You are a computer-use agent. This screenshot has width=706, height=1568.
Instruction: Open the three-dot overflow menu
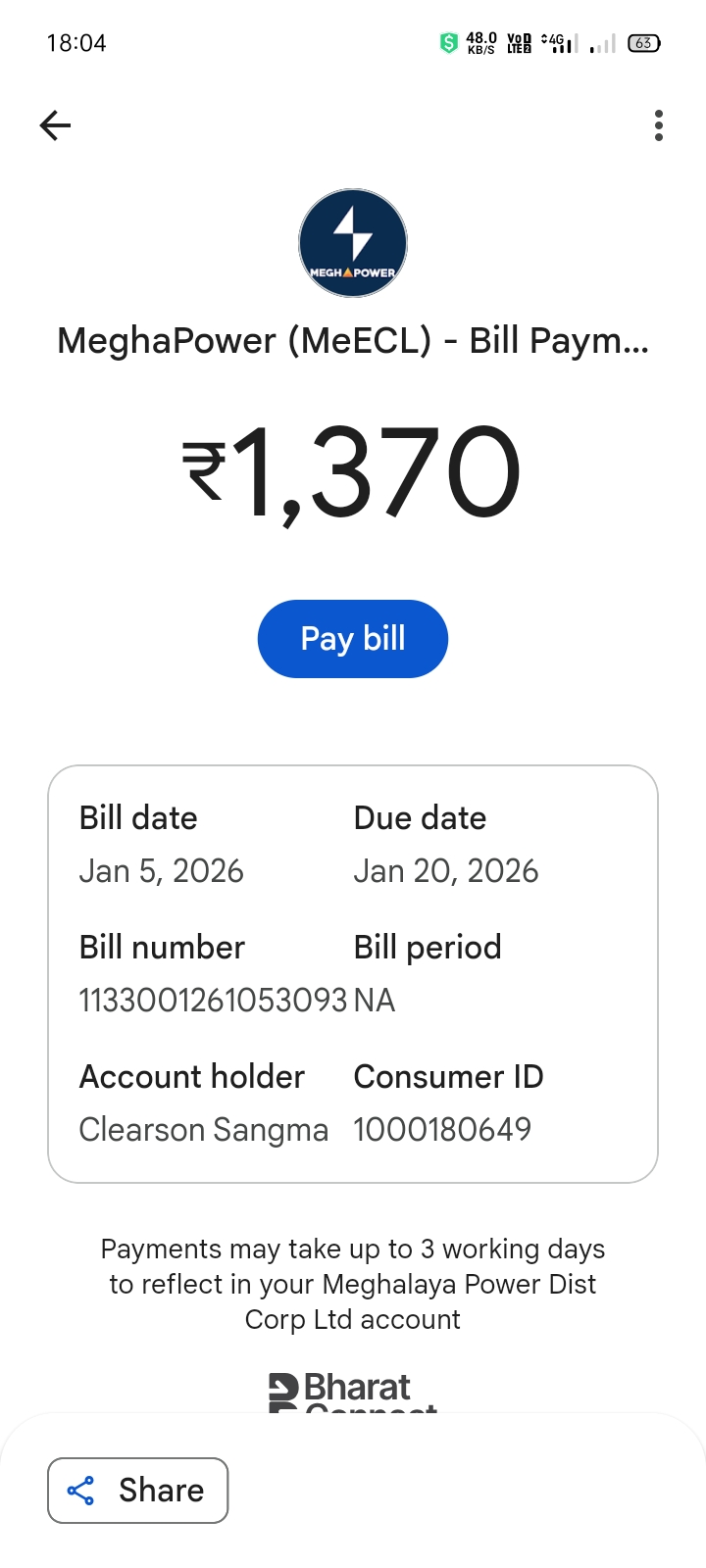[658, 125]
